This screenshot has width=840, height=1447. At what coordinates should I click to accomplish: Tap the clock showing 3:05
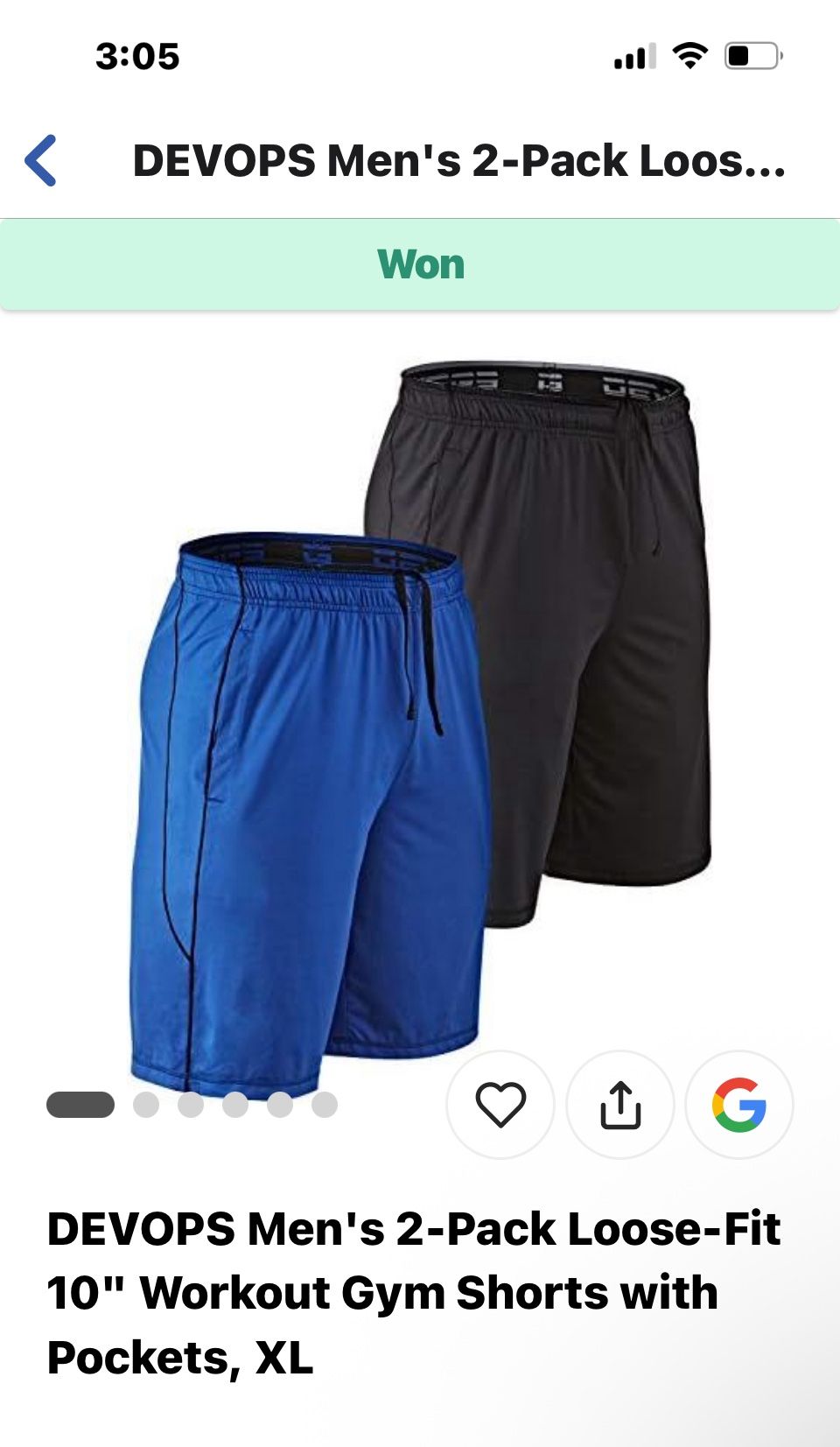point(133,56)
